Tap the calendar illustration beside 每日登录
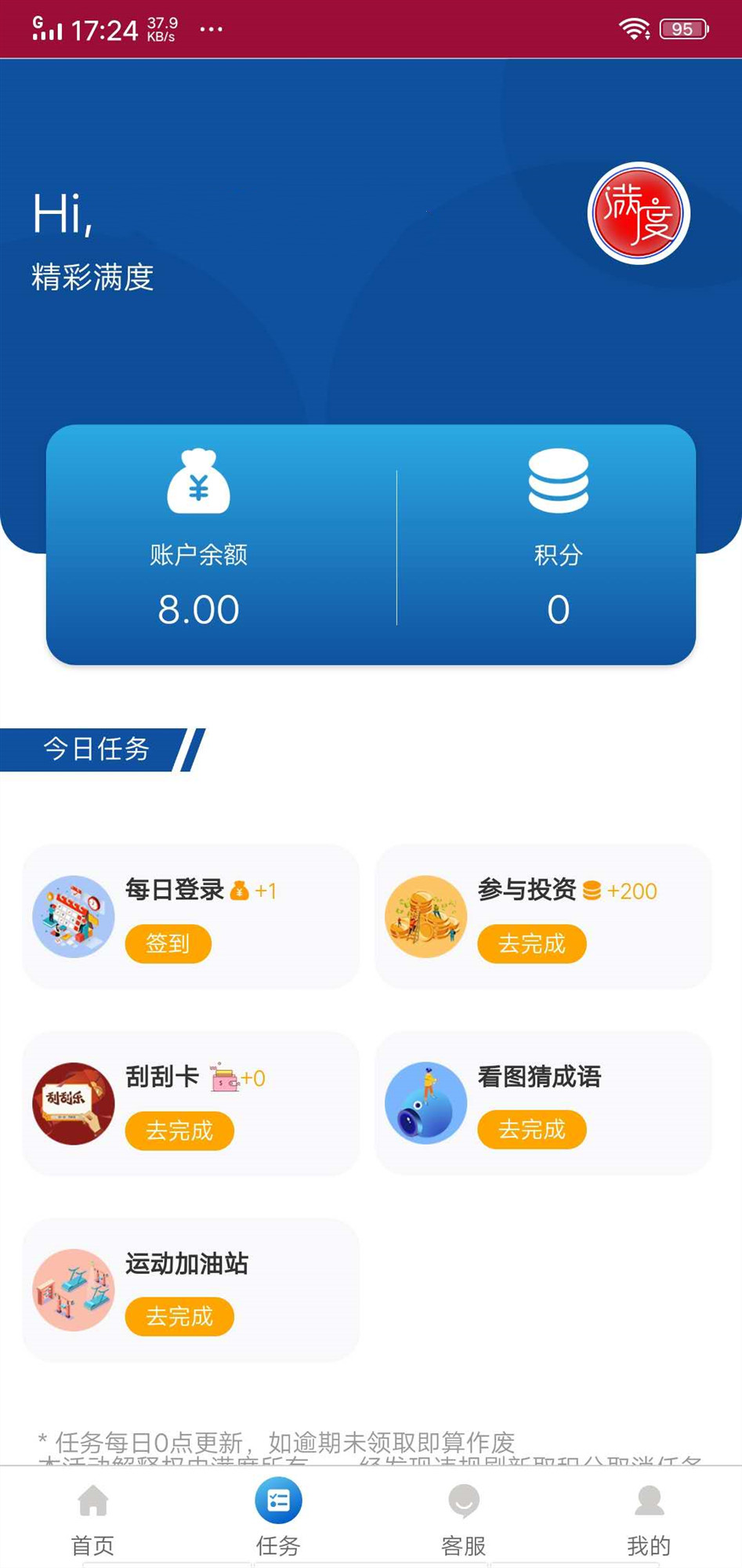This screenshot has width=742, height=1568. click(x=72, y=917)
